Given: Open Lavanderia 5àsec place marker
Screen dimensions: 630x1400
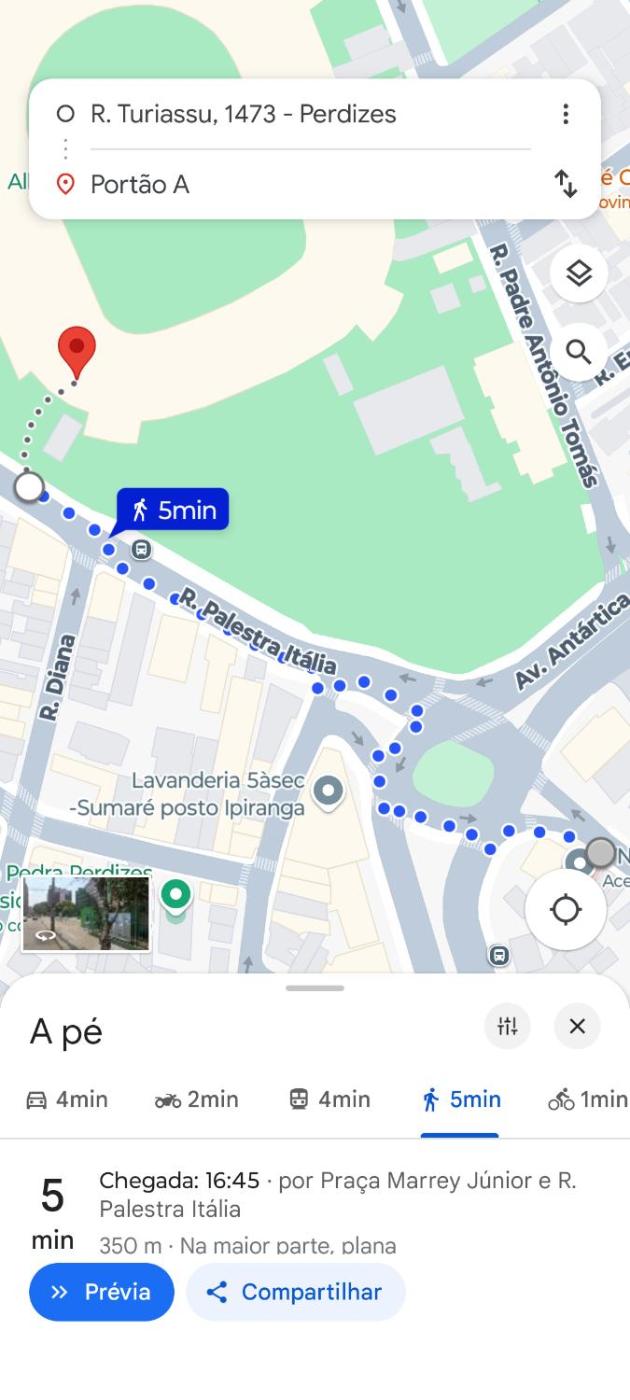Looking at the screenshot, I should click(328, 792).
